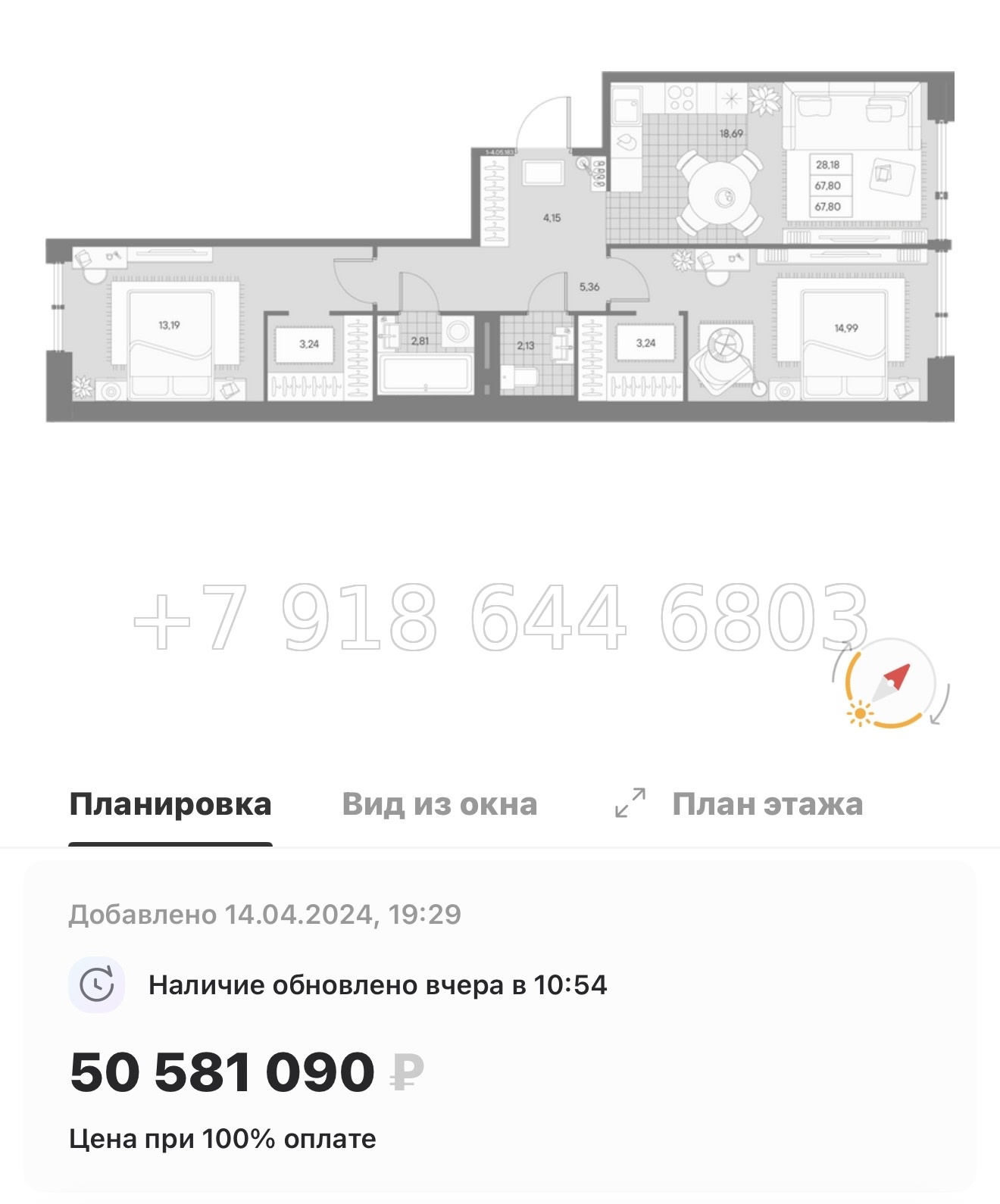The width and height of the screenshot is (1000, 1204).
Task: Click the clock icon next to availability info
Action: [x=96, y=984]
